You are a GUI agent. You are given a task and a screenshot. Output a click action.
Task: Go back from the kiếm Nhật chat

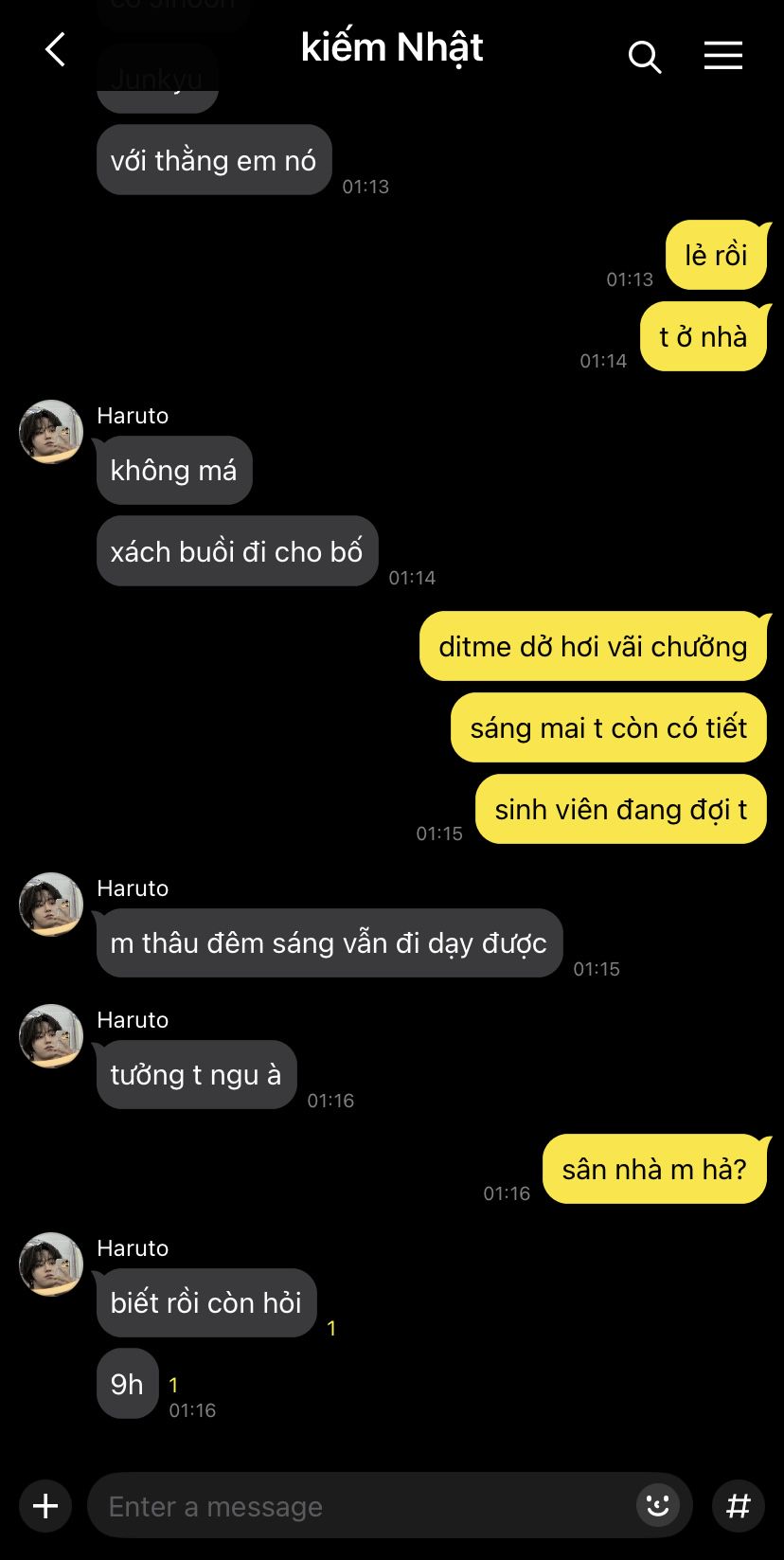[x=55, y=50]
